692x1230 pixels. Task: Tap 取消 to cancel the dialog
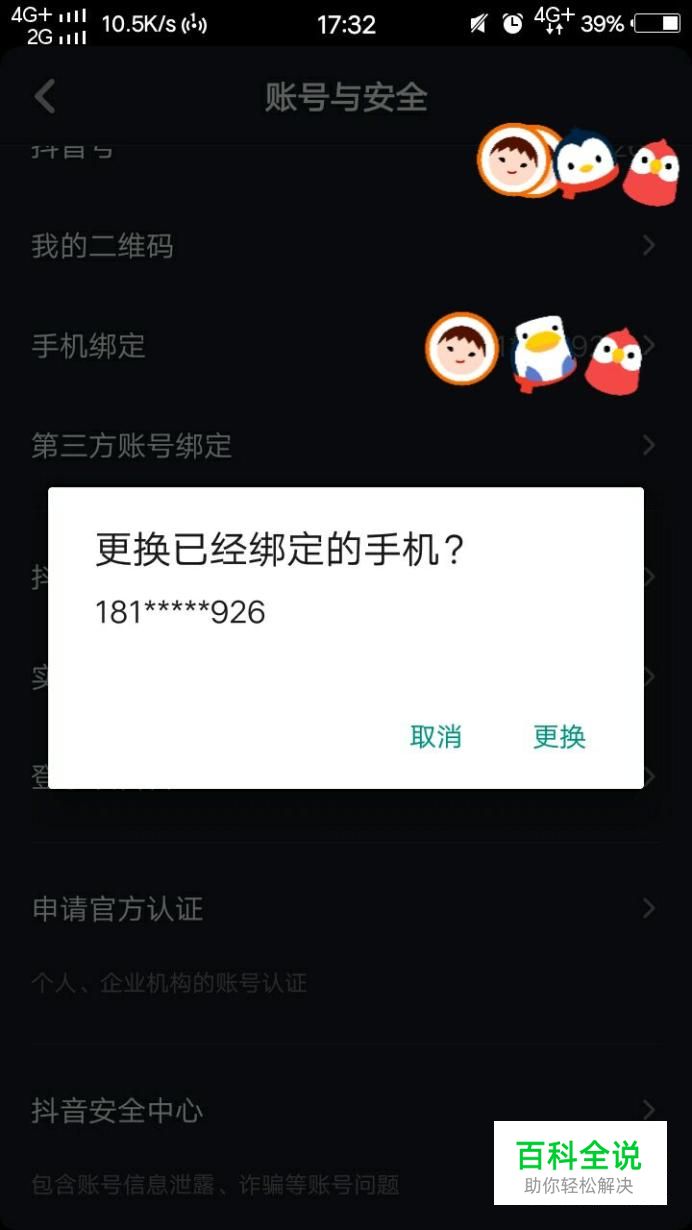pyautogui.click(x=435, y=737)
